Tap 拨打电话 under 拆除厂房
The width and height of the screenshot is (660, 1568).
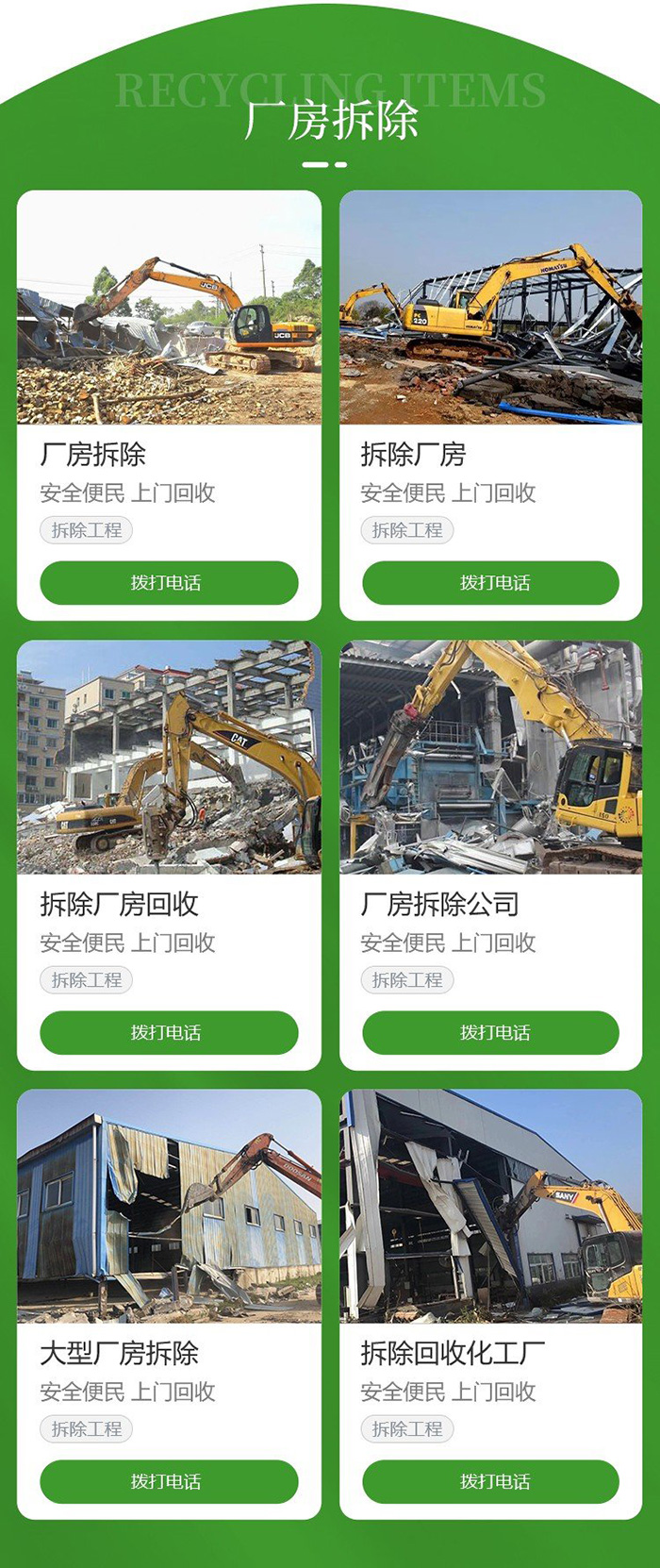click(490, 582)
